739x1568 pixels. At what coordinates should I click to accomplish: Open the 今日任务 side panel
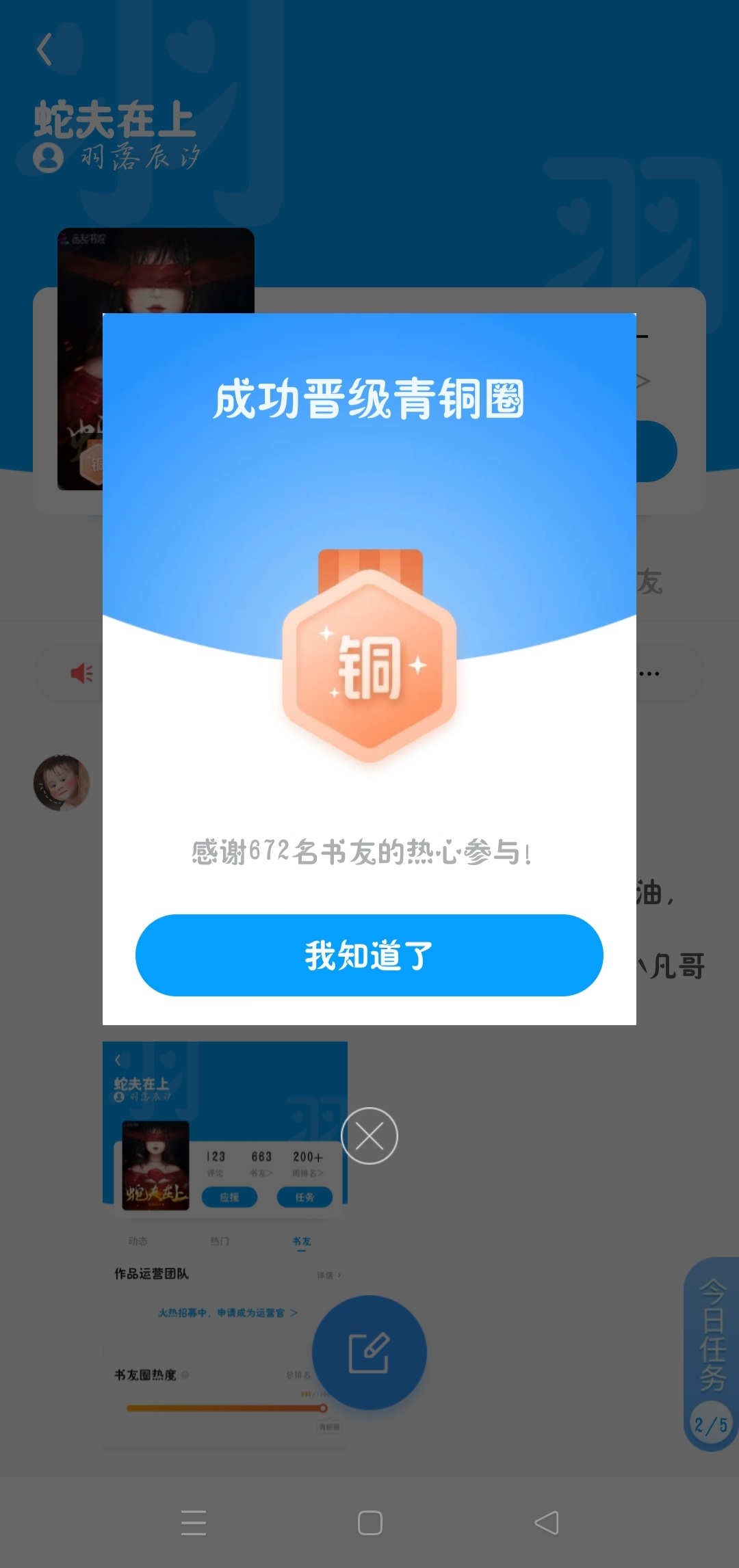pos(712,1353)
